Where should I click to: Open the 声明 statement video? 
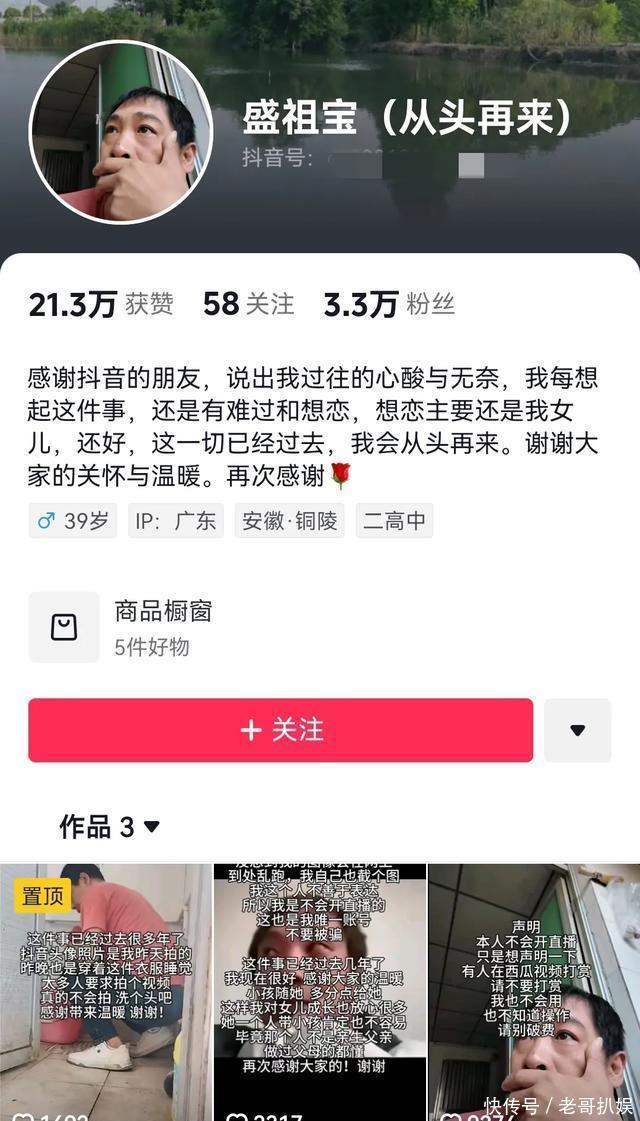point(534,990)
